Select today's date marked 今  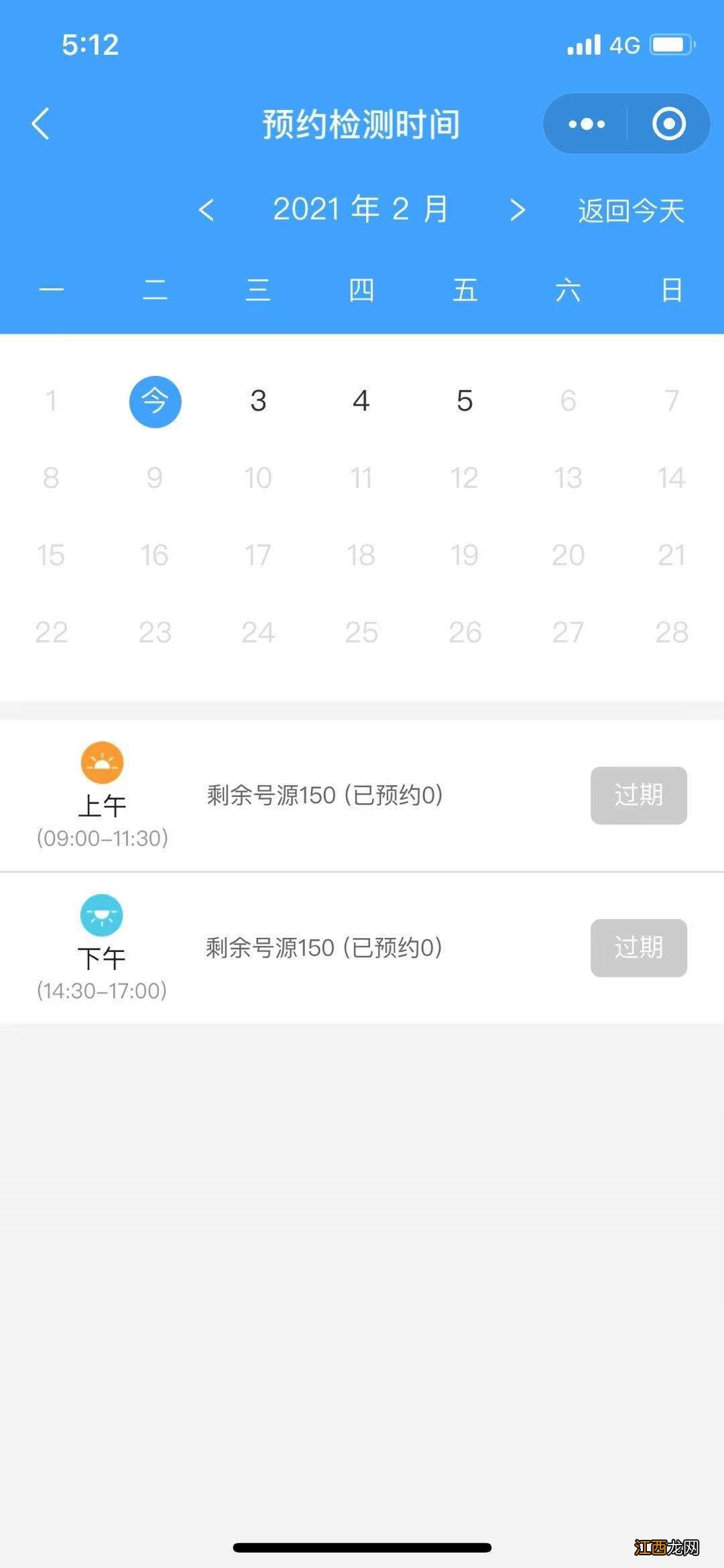pyautogui.click(x=156, y=400)
